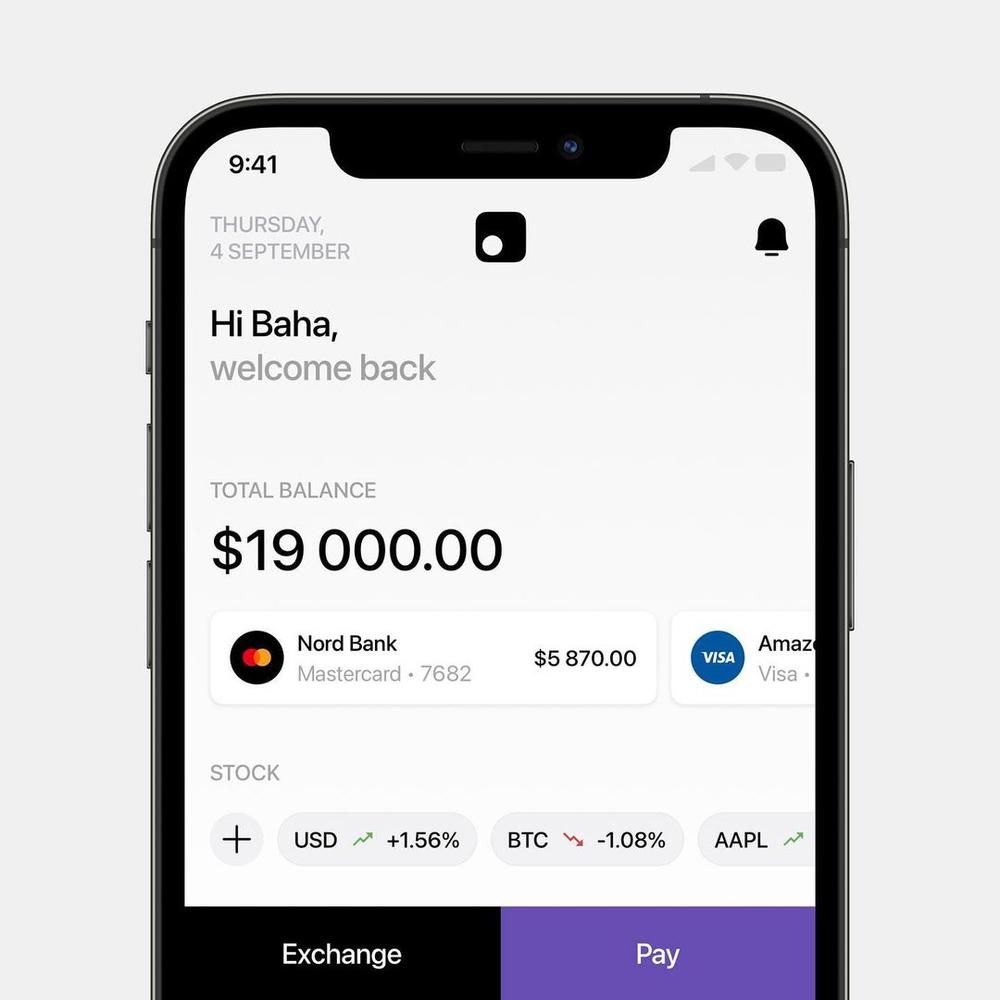Add a new stock with the plus button
This screenshot has width=1000, height=1000.
point(237,839)
